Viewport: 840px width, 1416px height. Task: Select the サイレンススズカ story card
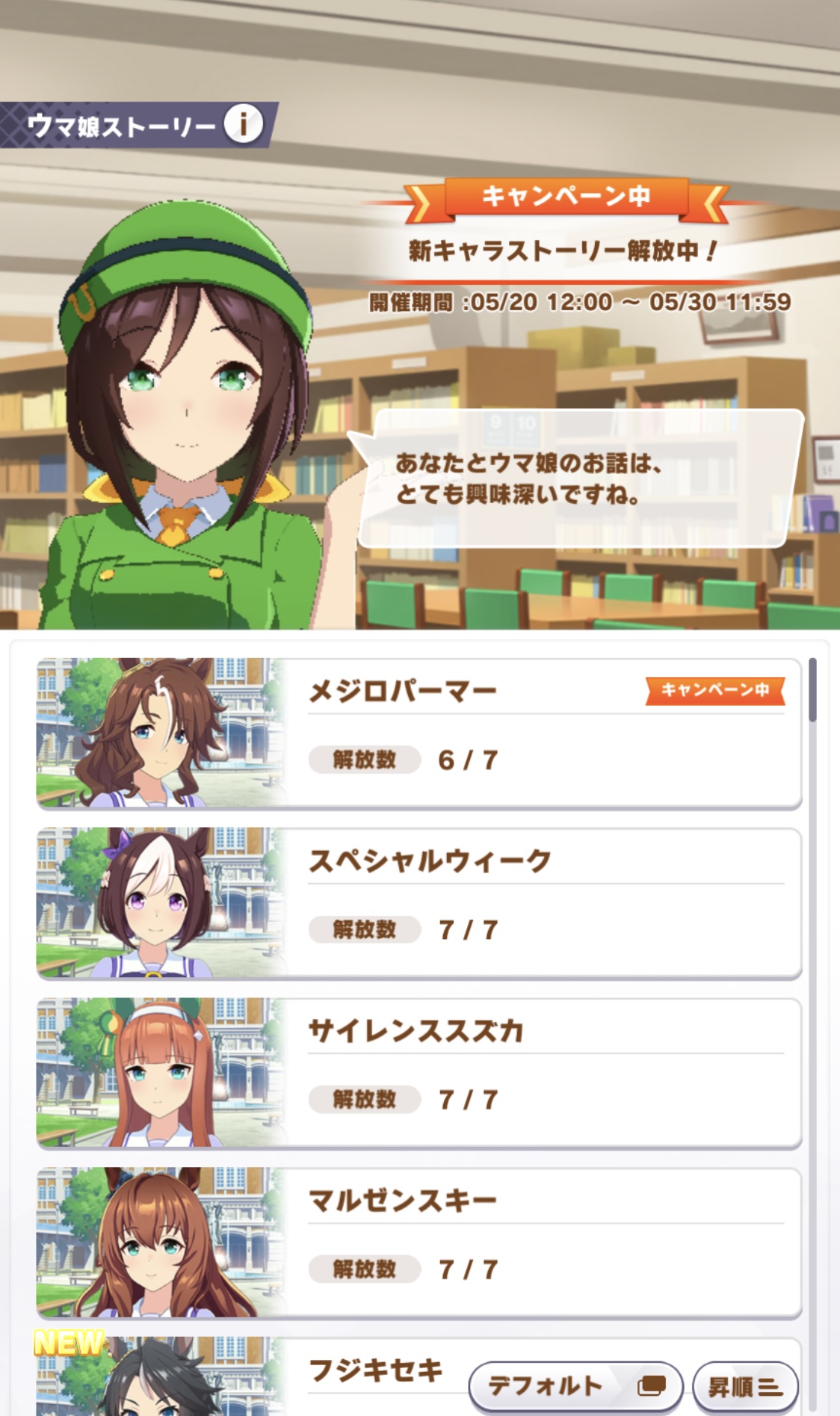419,1072
